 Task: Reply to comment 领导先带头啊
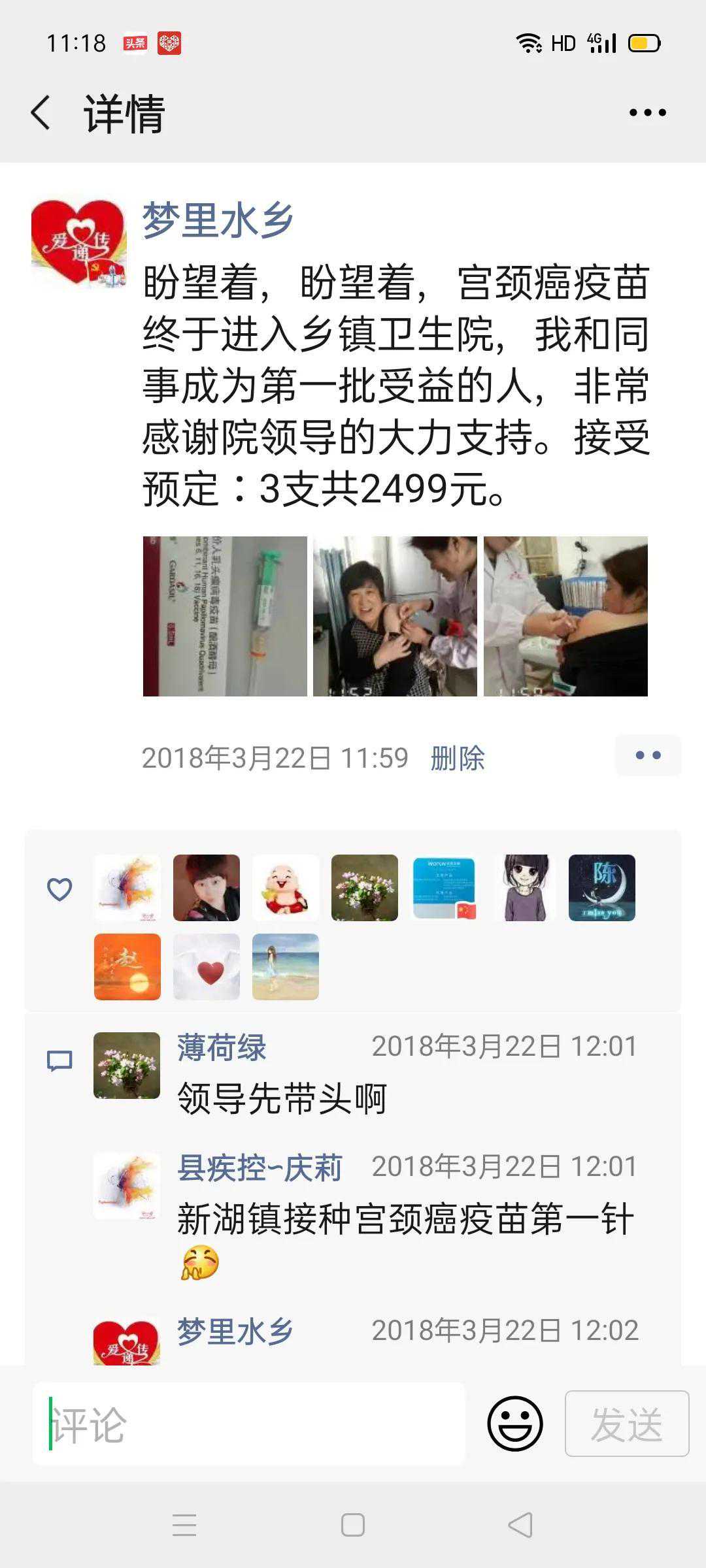[282, 1098]
